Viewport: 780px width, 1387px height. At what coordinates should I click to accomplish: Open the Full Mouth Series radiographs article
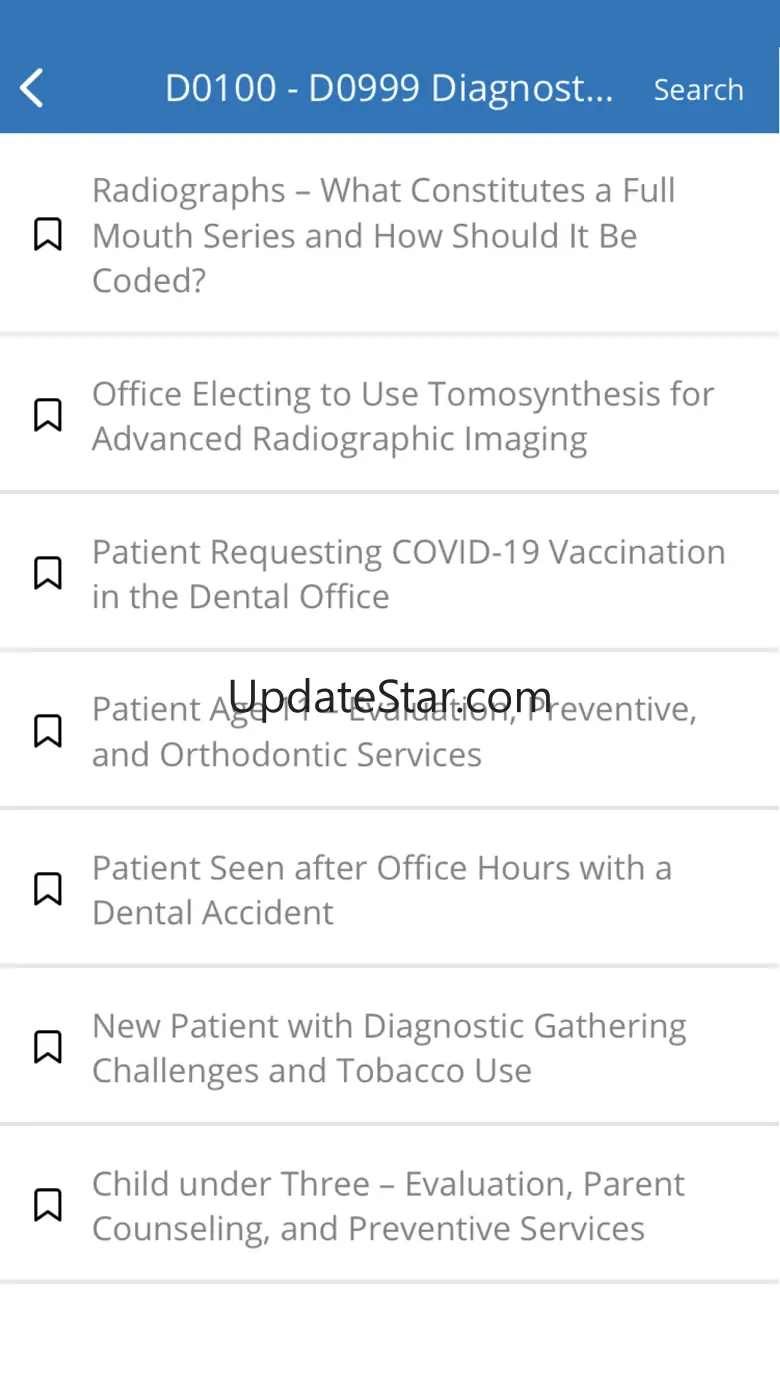(x=384, y=236)
